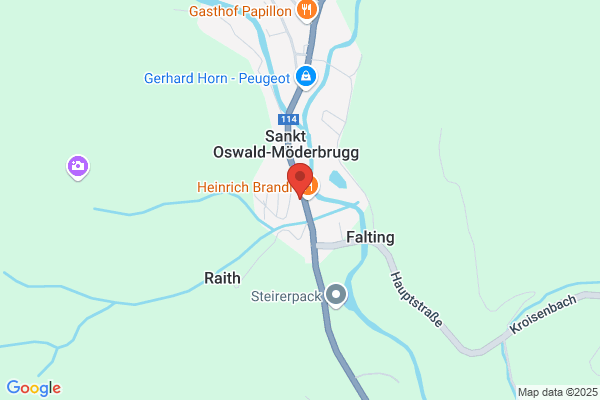Tap the red location pin
600x400 pixels.
[300, 181]
